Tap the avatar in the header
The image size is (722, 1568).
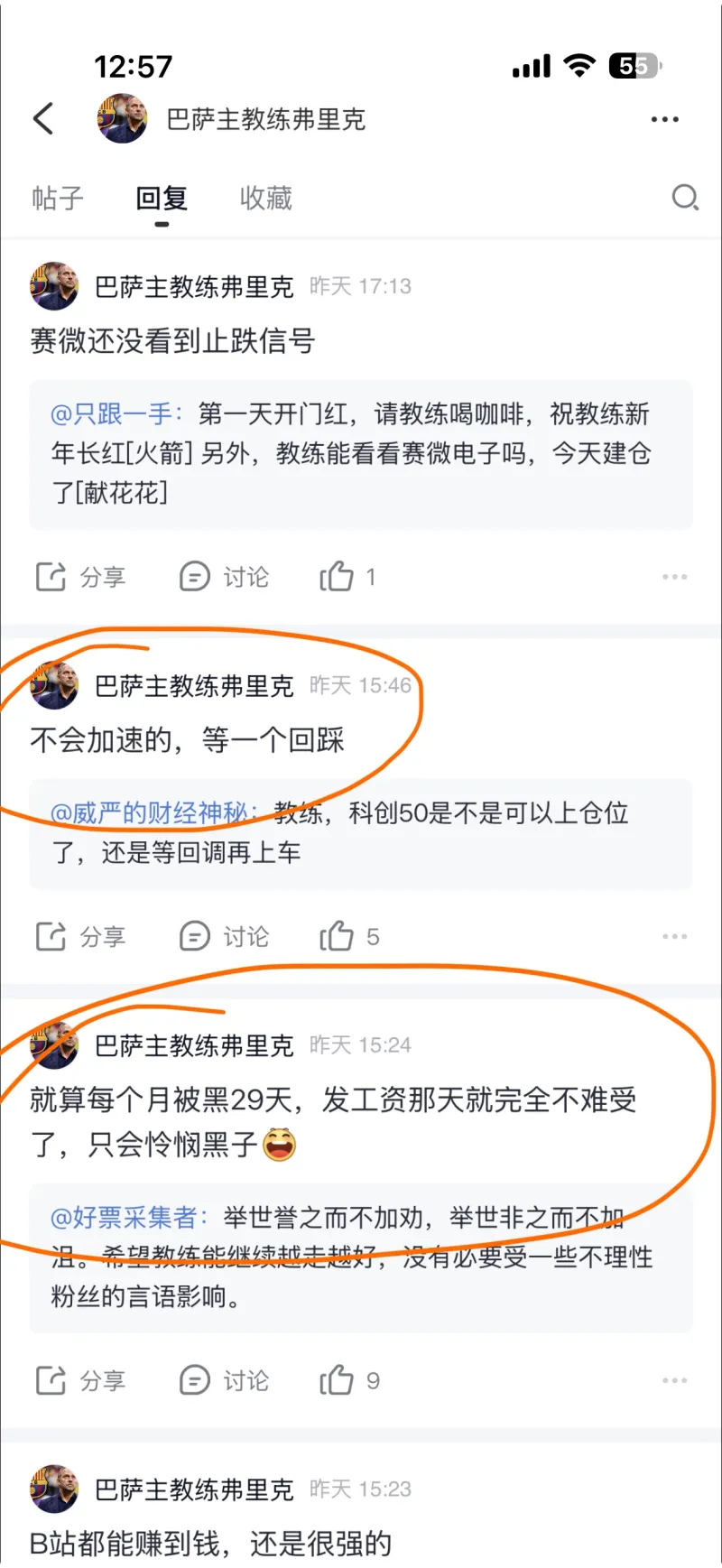click(122, 119)
